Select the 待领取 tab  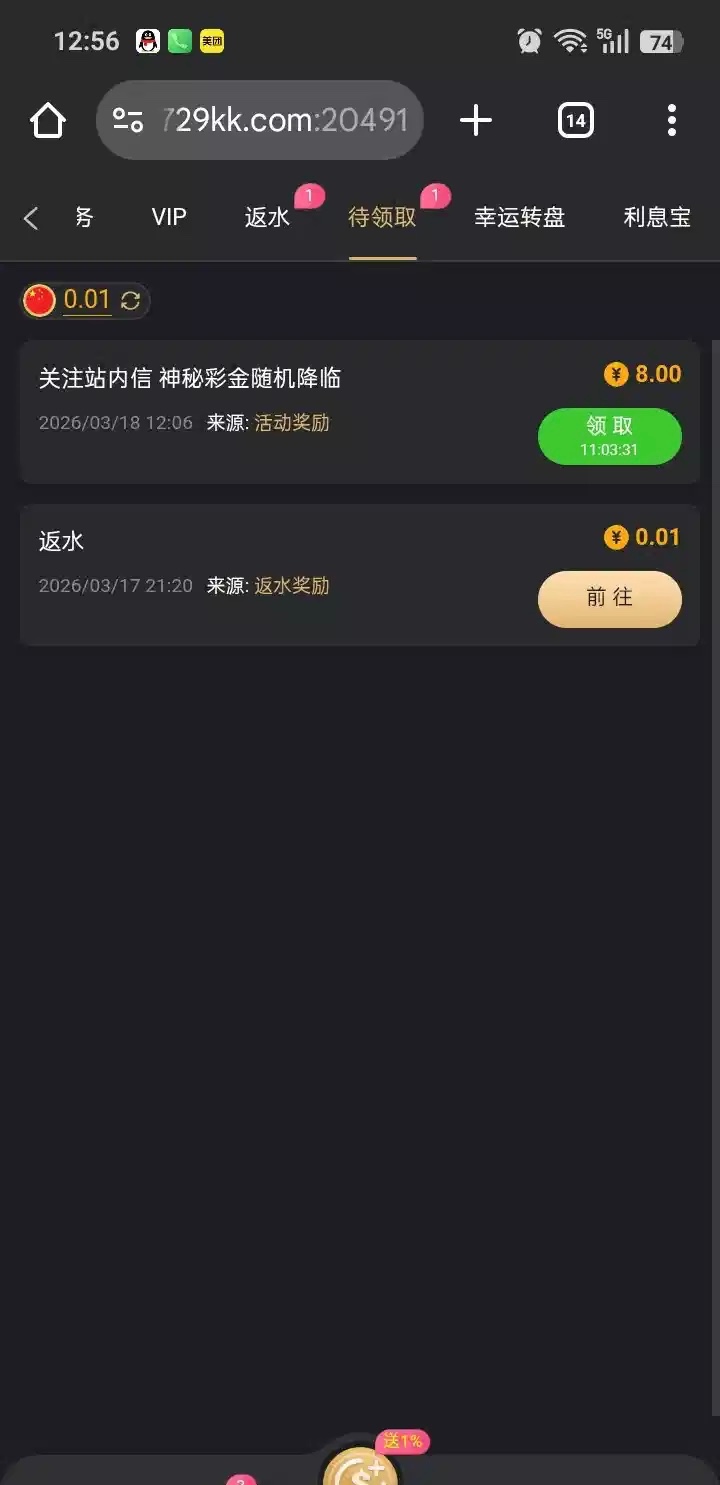click(x=382, y=217)
